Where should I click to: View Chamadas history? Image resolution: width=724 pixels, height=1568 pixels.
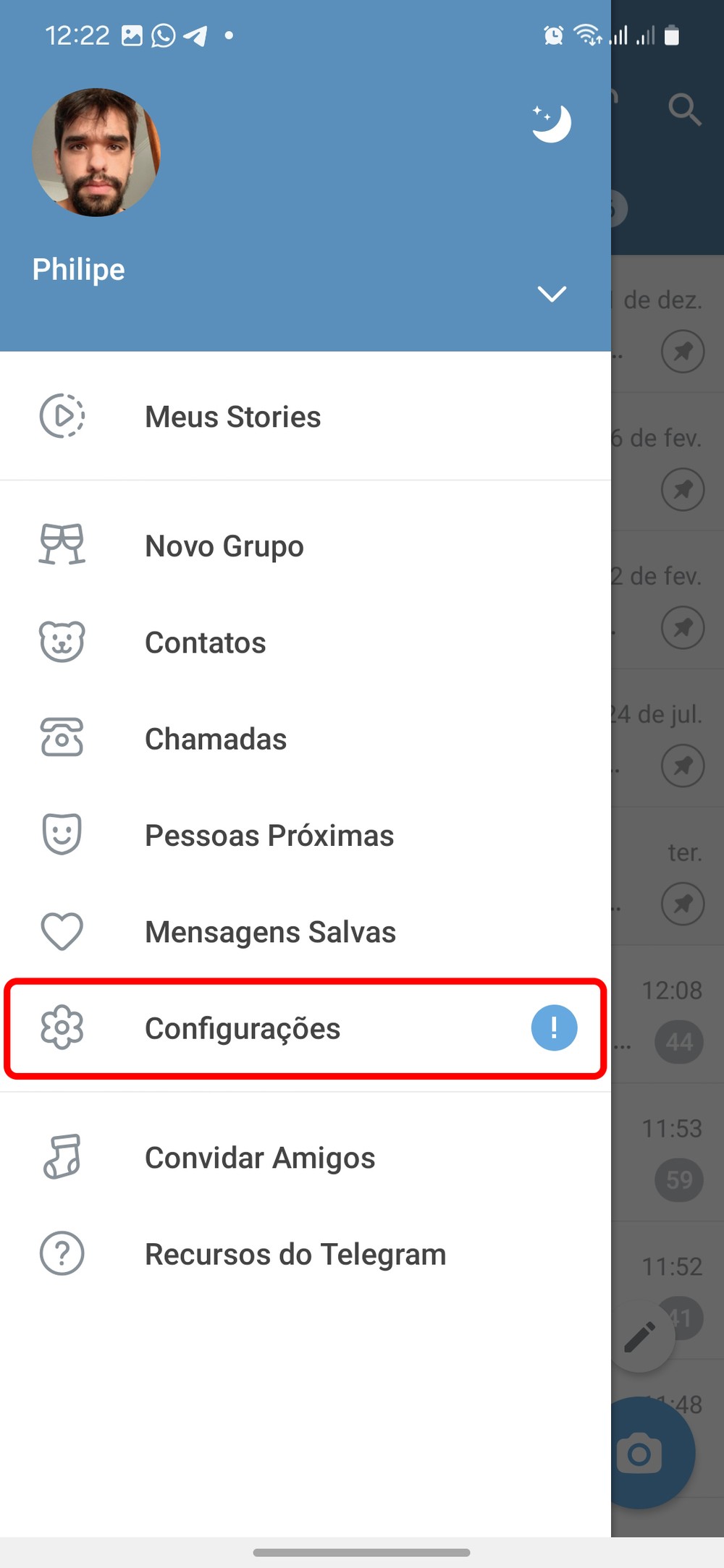(215, 739)
